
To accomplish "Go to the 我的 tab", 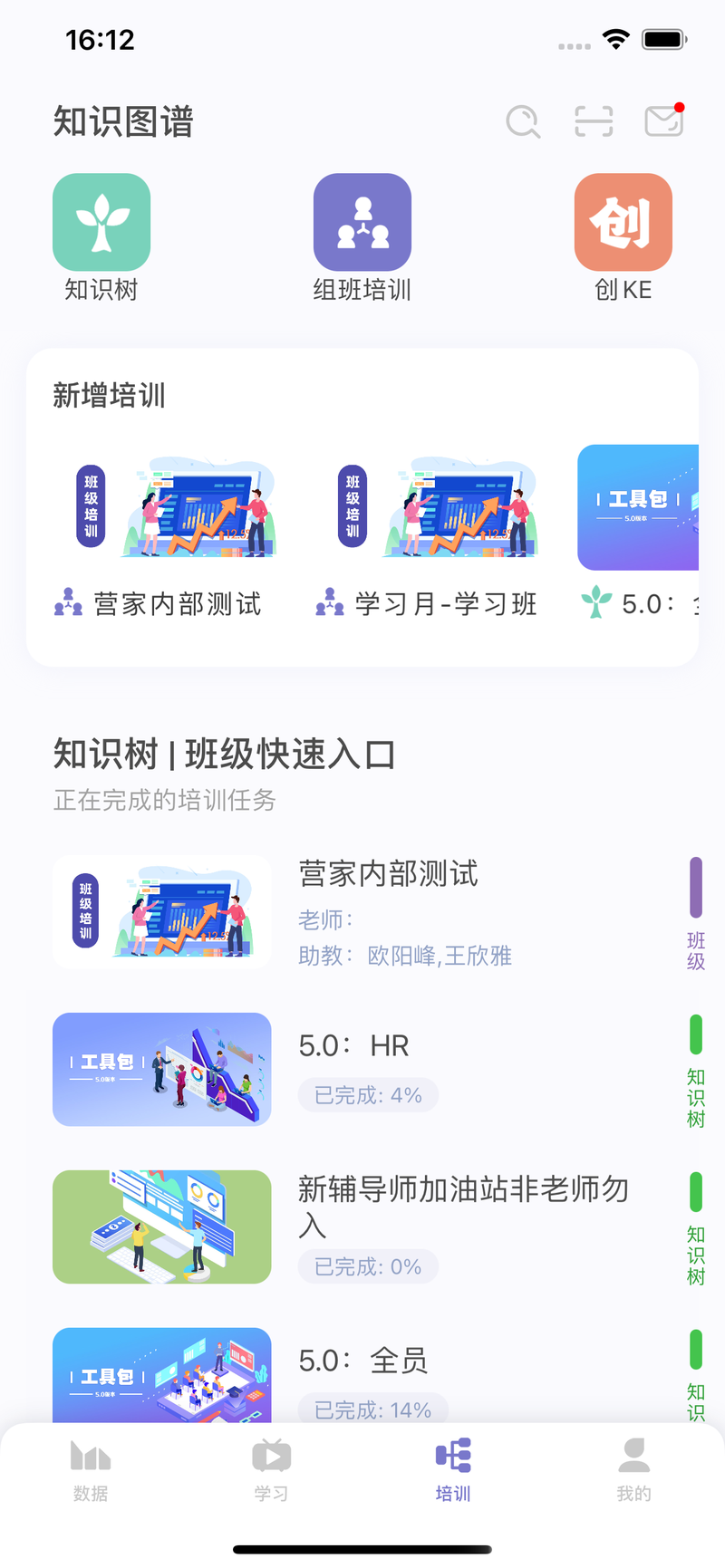I will [x=633, y=1469].
